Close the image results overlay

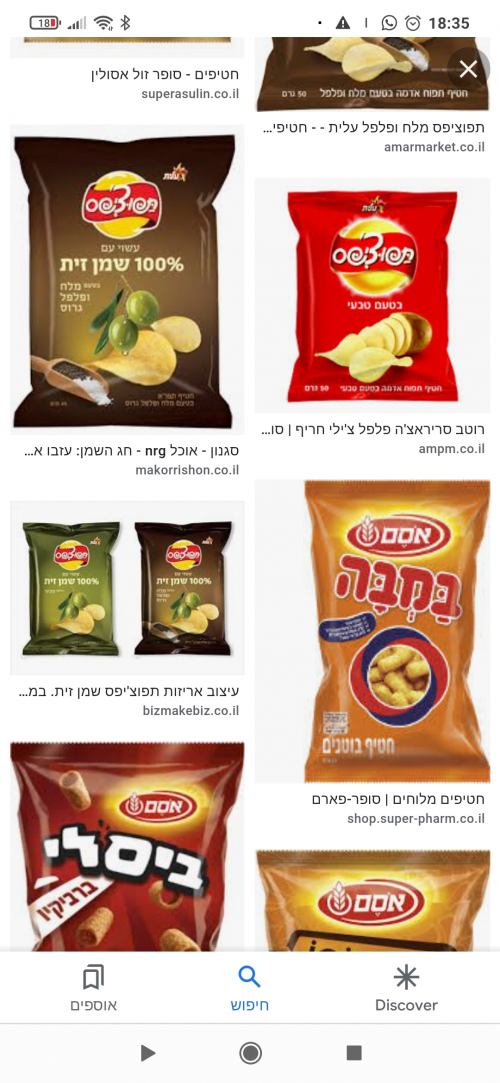468,69
